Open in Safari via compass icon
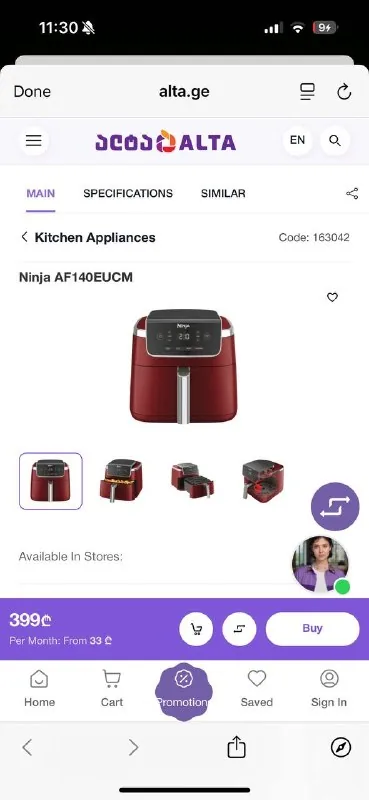This screenshot has height=800, width=369. pos(341,747)
